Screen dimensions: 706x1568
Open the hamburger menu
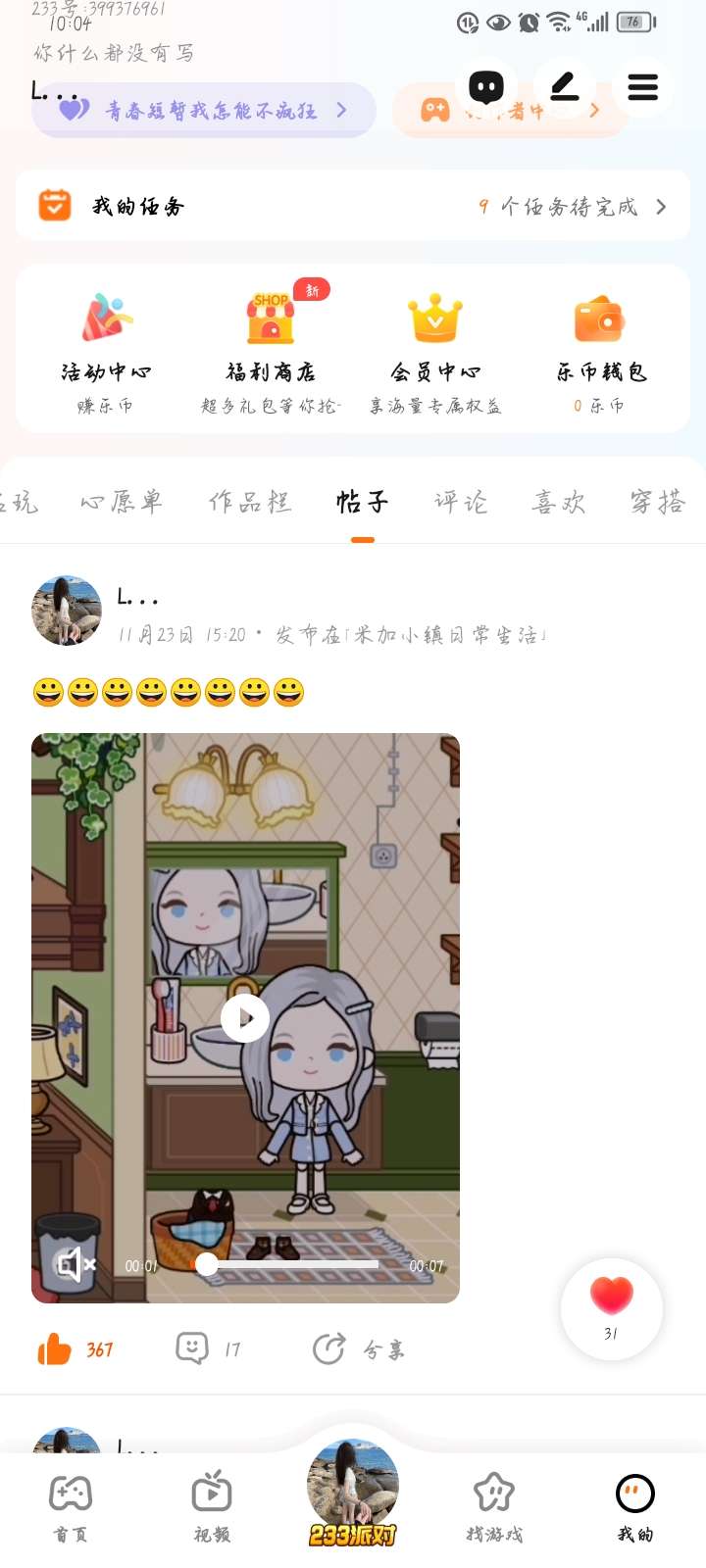642,88
